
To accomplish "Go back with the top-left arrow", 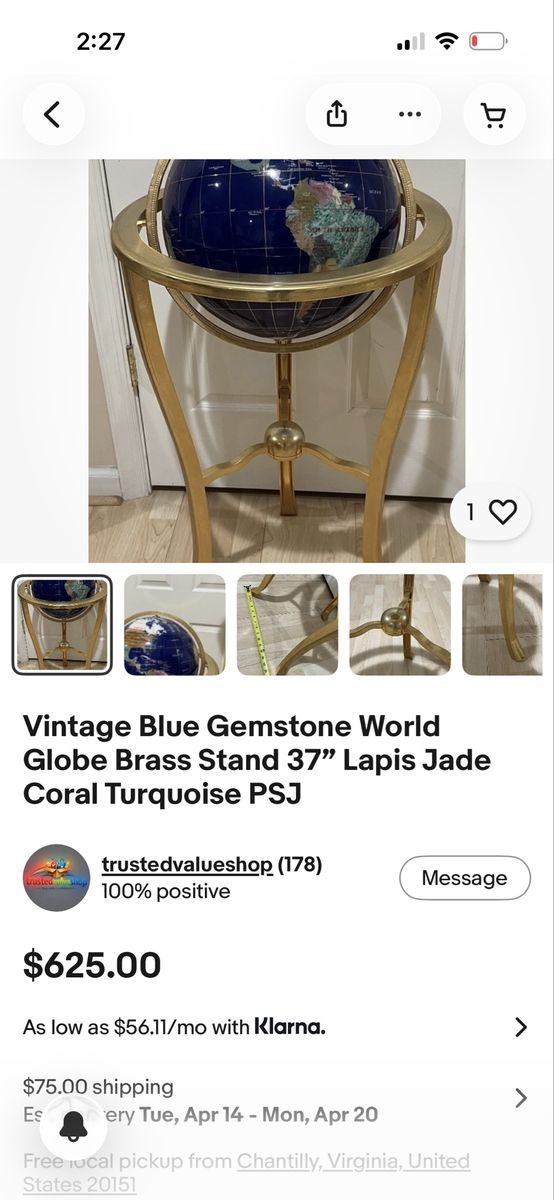I will click(53, 114).
